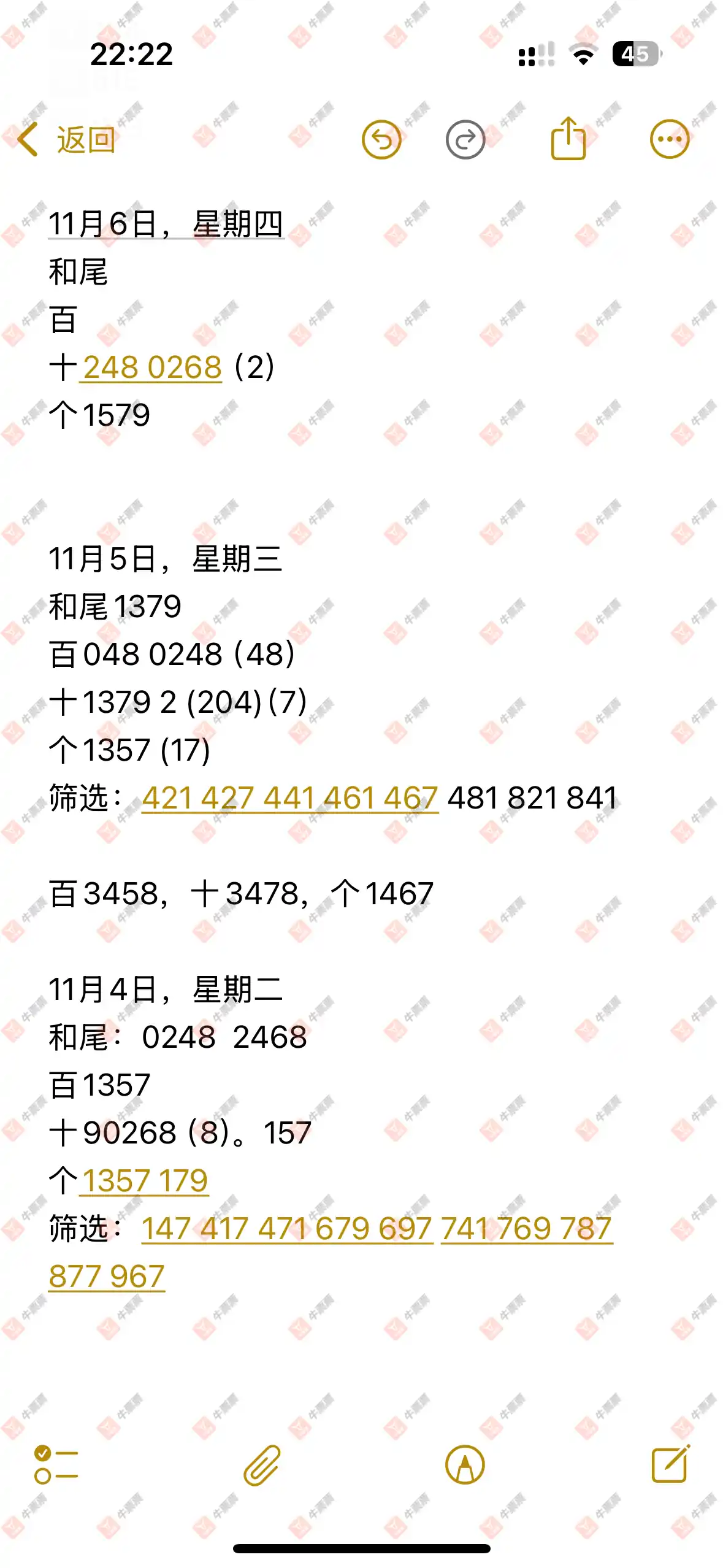
Task: Open the more options ellipsis menu
Action: 668,138
